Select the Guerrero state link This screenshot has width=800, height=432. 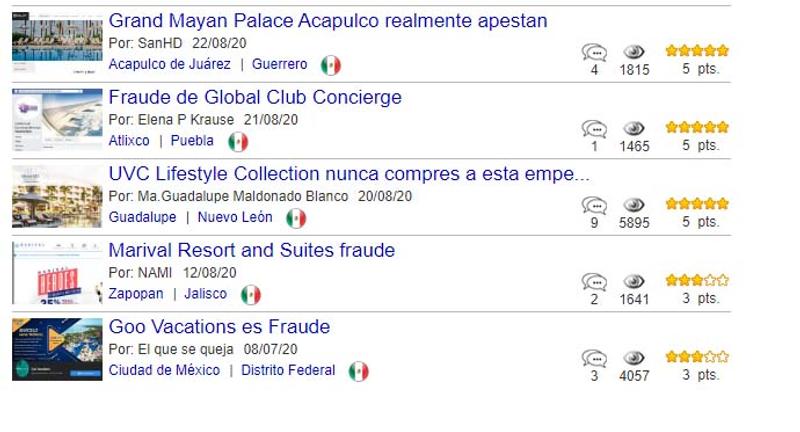(x=279, y=64)
